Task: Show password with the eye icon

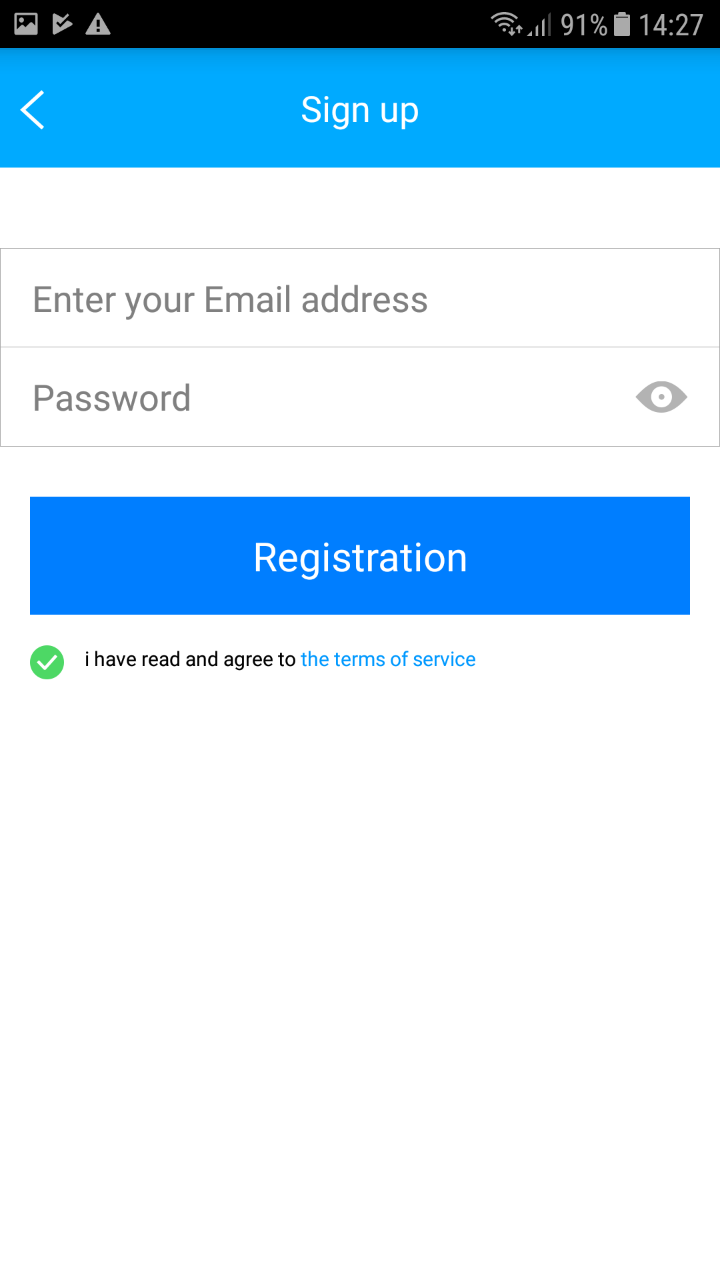Action: [661, 398]
